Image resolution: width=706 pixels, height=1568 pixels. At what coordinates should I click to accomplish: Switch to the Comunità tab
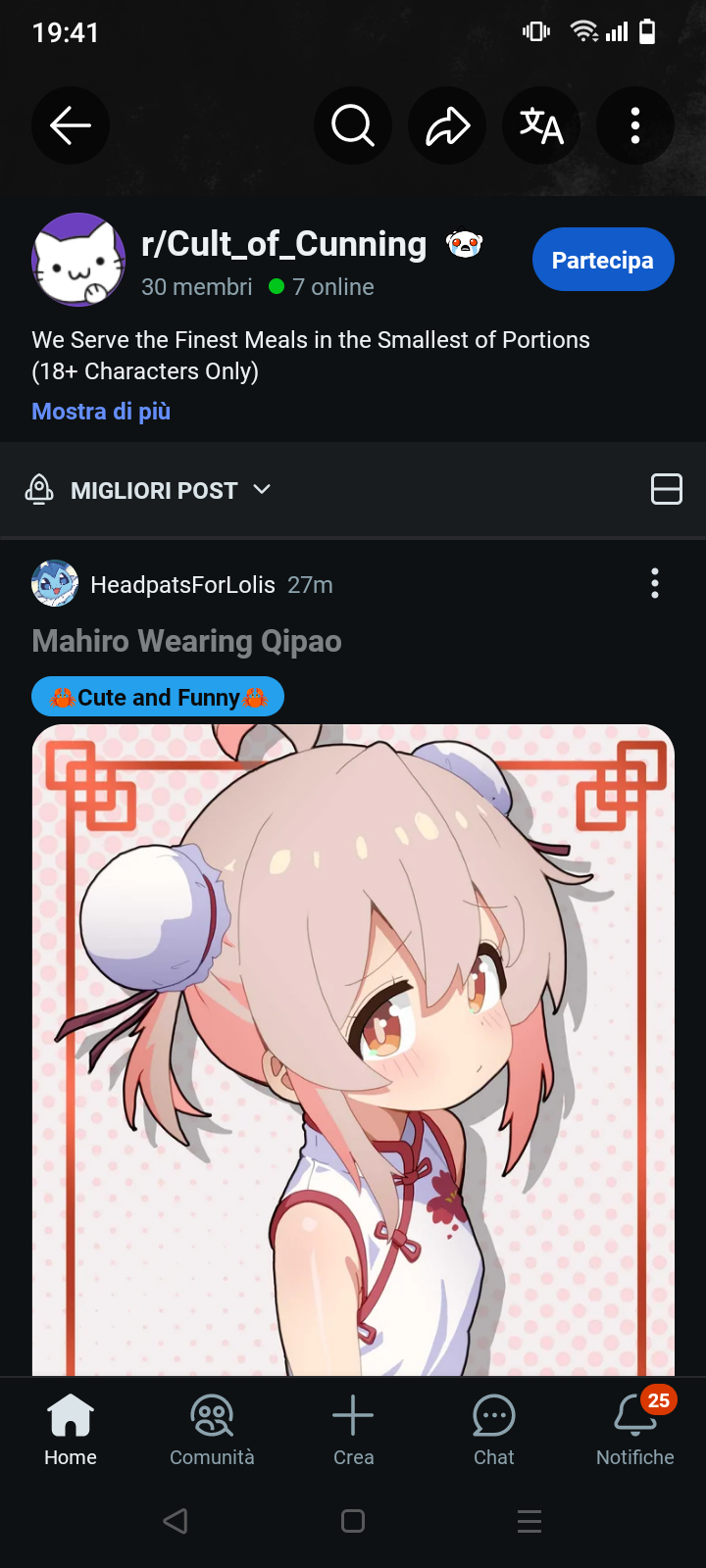[x=212, y=1431]
